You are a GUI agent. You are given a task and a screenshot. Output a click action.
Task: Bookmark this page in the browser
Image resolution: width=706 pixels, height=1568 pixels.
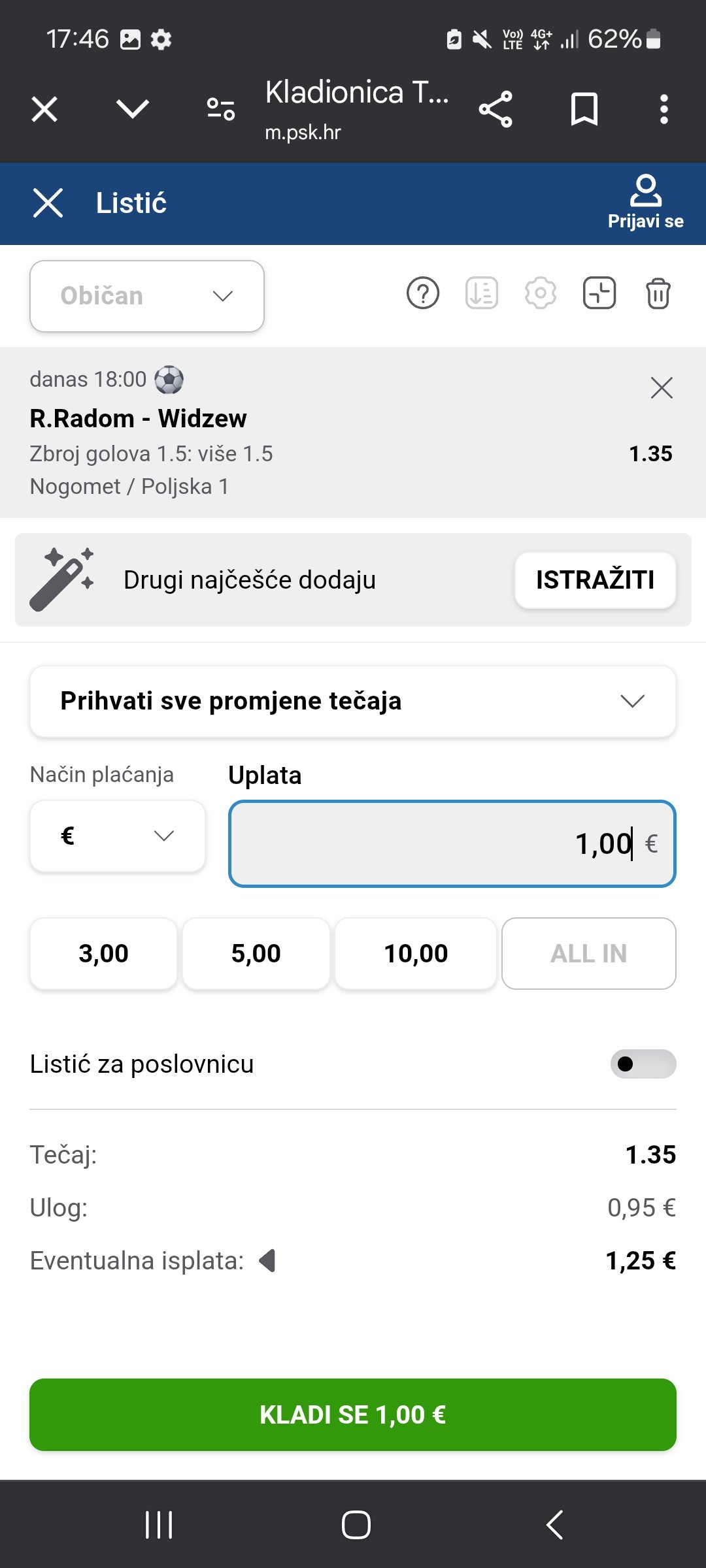point(584,109)
